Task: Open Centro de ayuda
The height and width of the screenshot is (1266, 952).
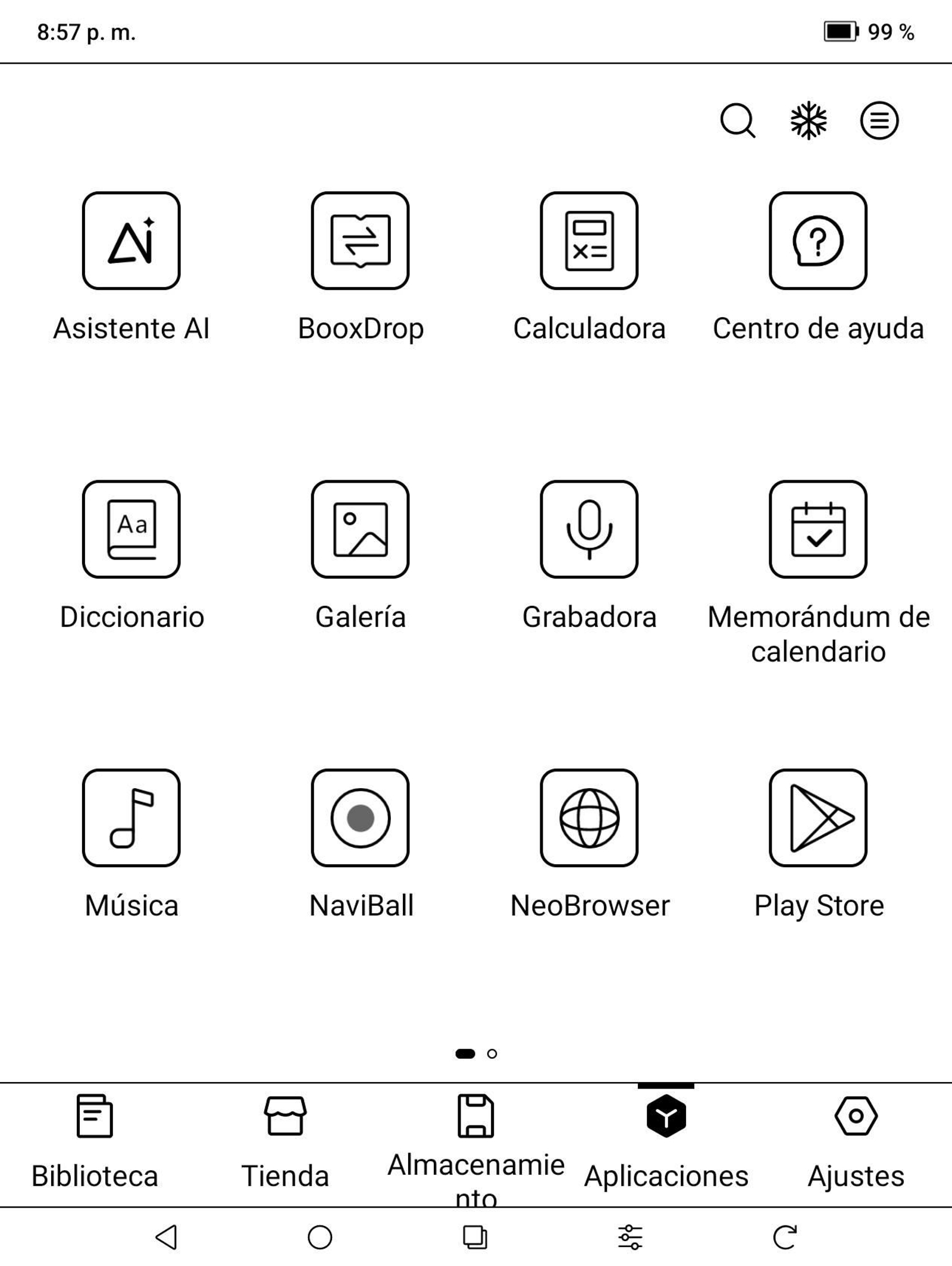Action: tap(817, 240)
